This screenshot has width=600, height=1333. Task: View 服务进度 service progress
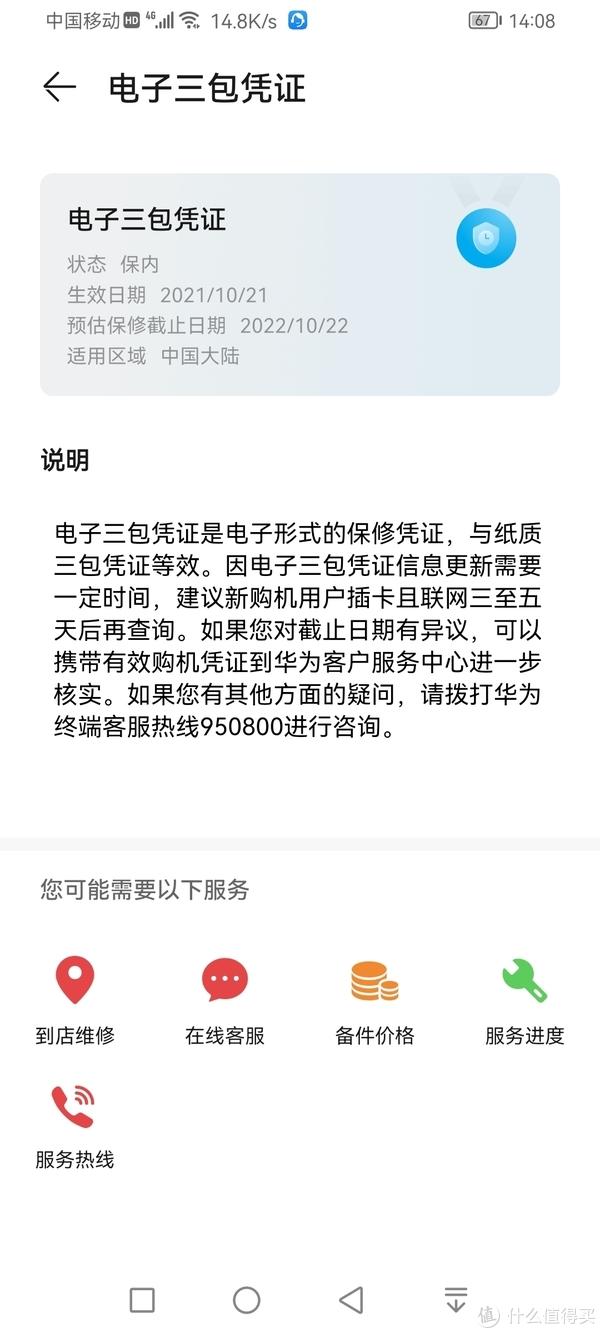point(525,1000)
